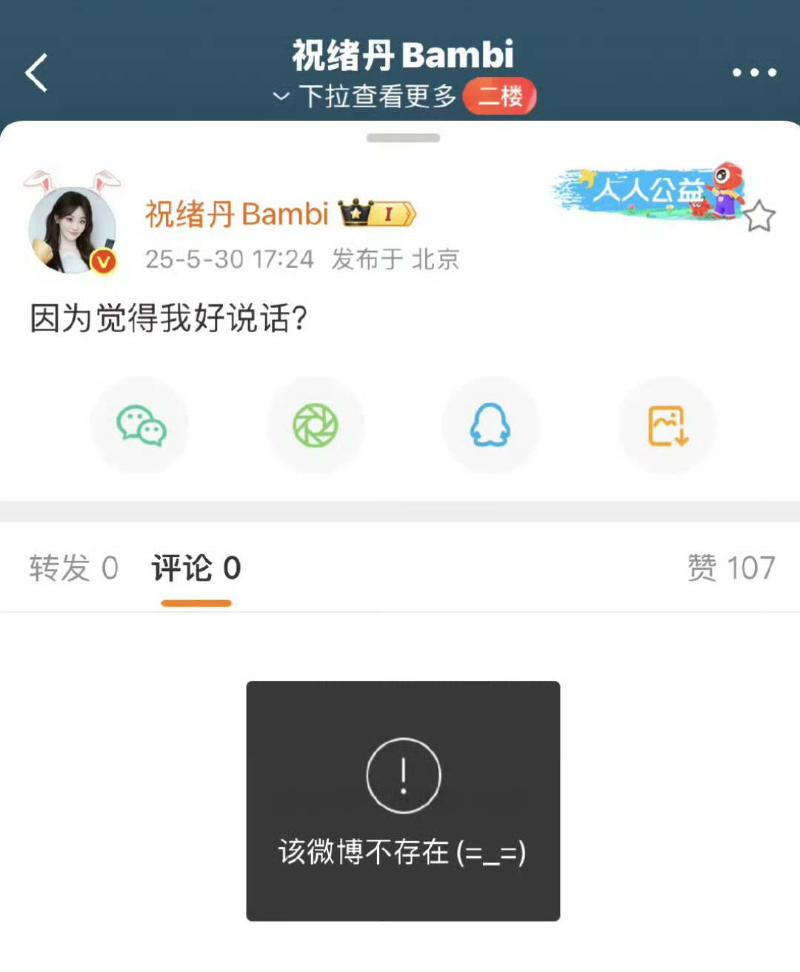Share the post to QQ

pos(491,426)
